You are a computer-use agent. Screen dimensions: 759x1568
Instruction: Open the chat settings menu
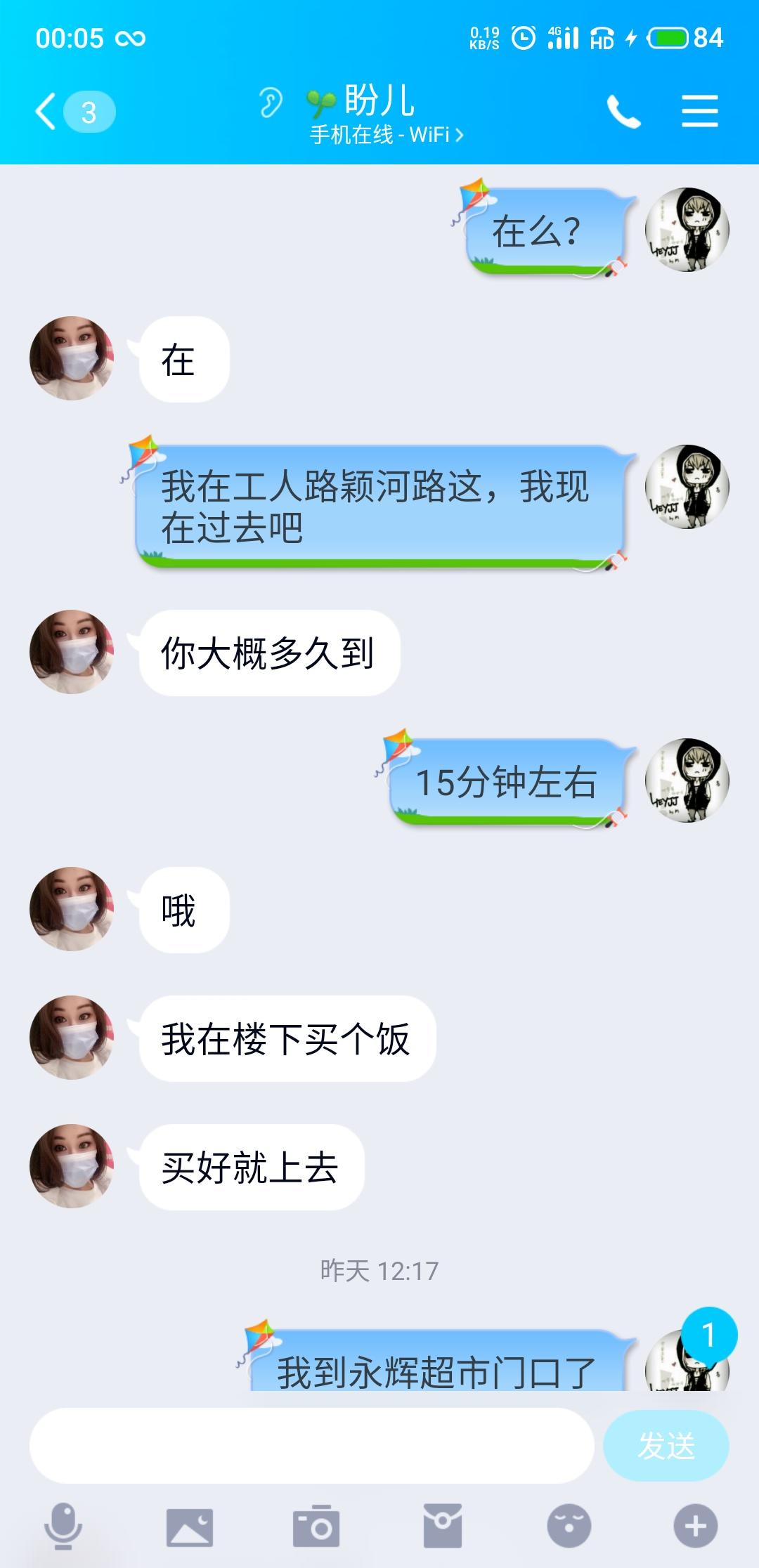[699, 112]
